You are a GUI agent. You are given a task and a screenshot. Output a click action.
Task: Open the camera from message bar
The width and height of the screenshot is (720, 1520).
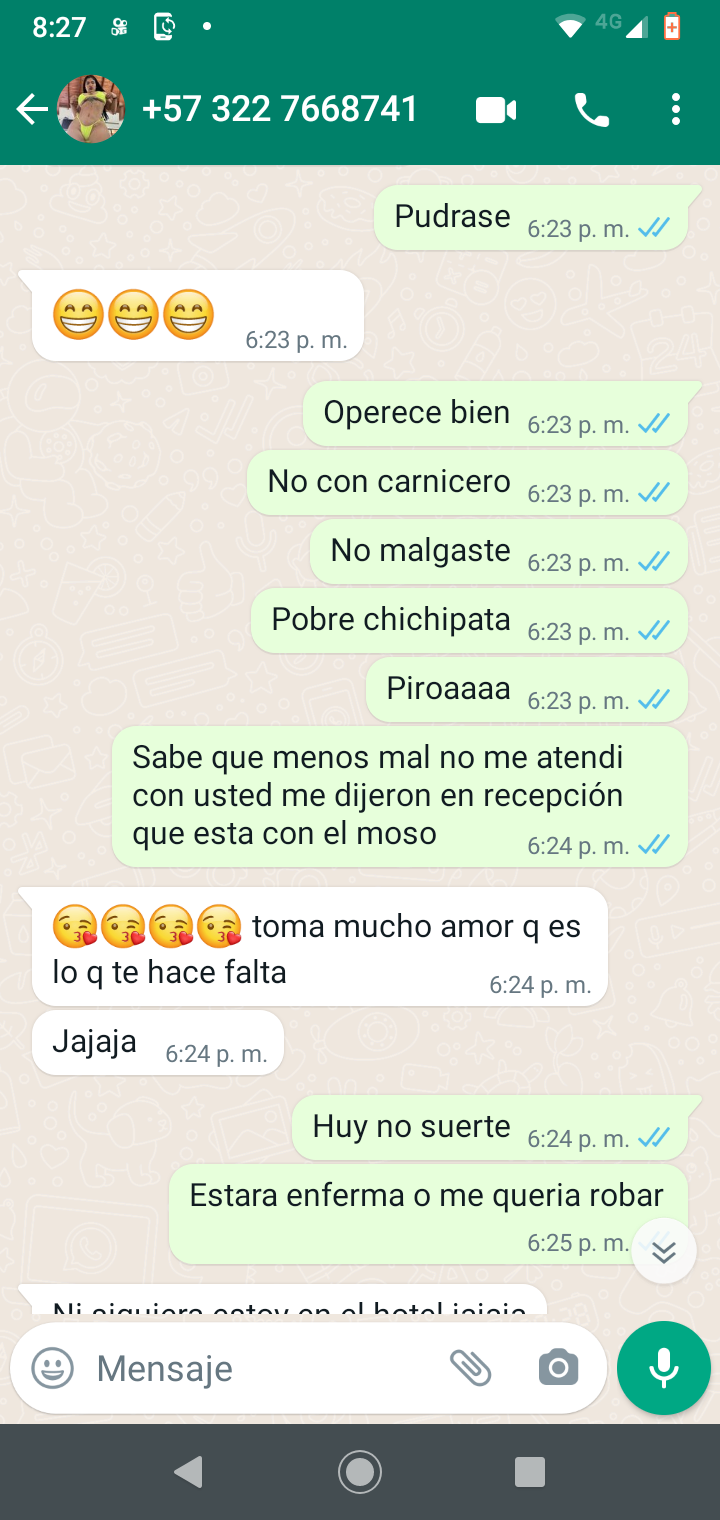[558, 1368]
